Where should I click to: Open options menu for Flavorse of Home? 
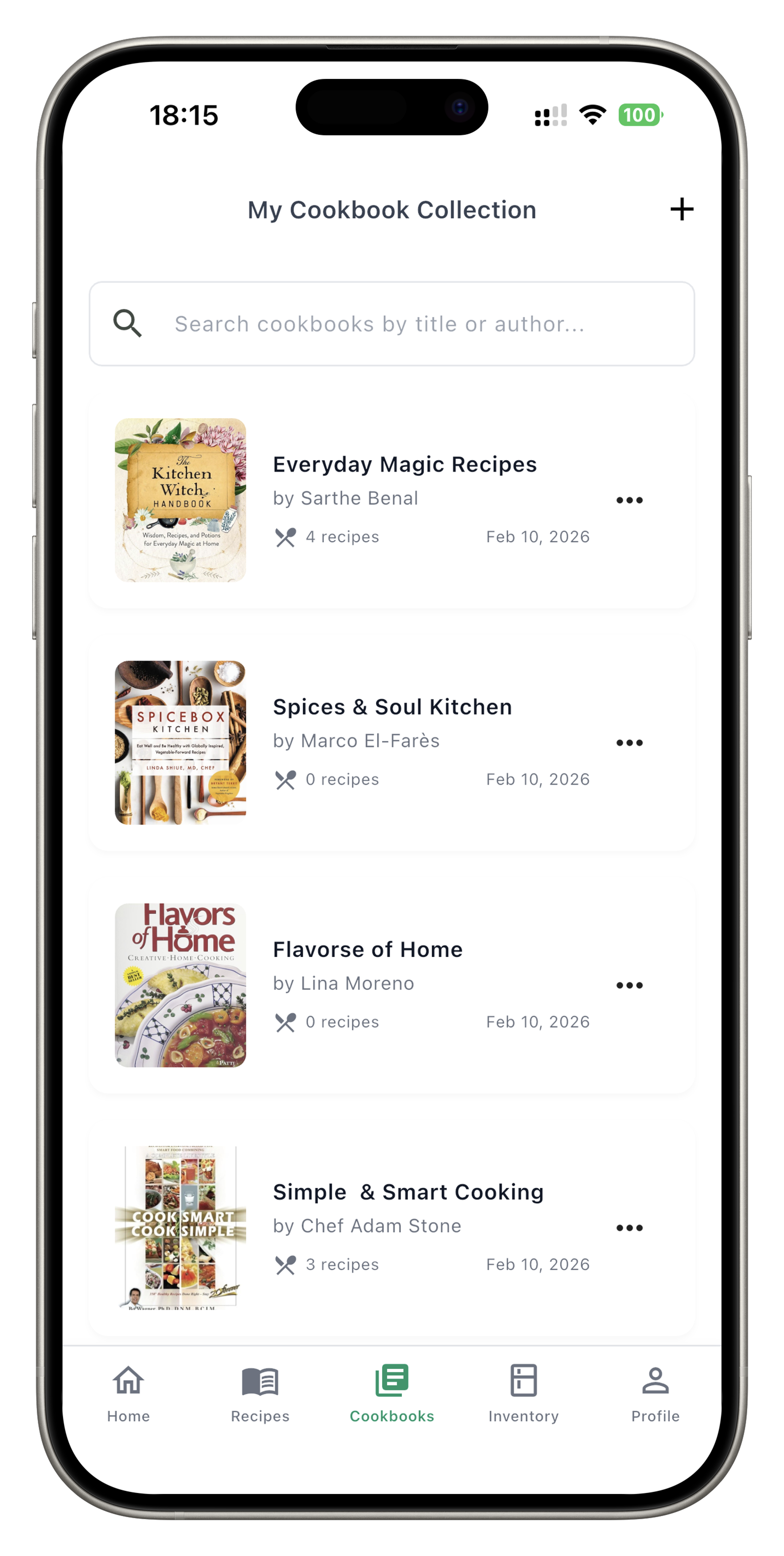[629, 985]
